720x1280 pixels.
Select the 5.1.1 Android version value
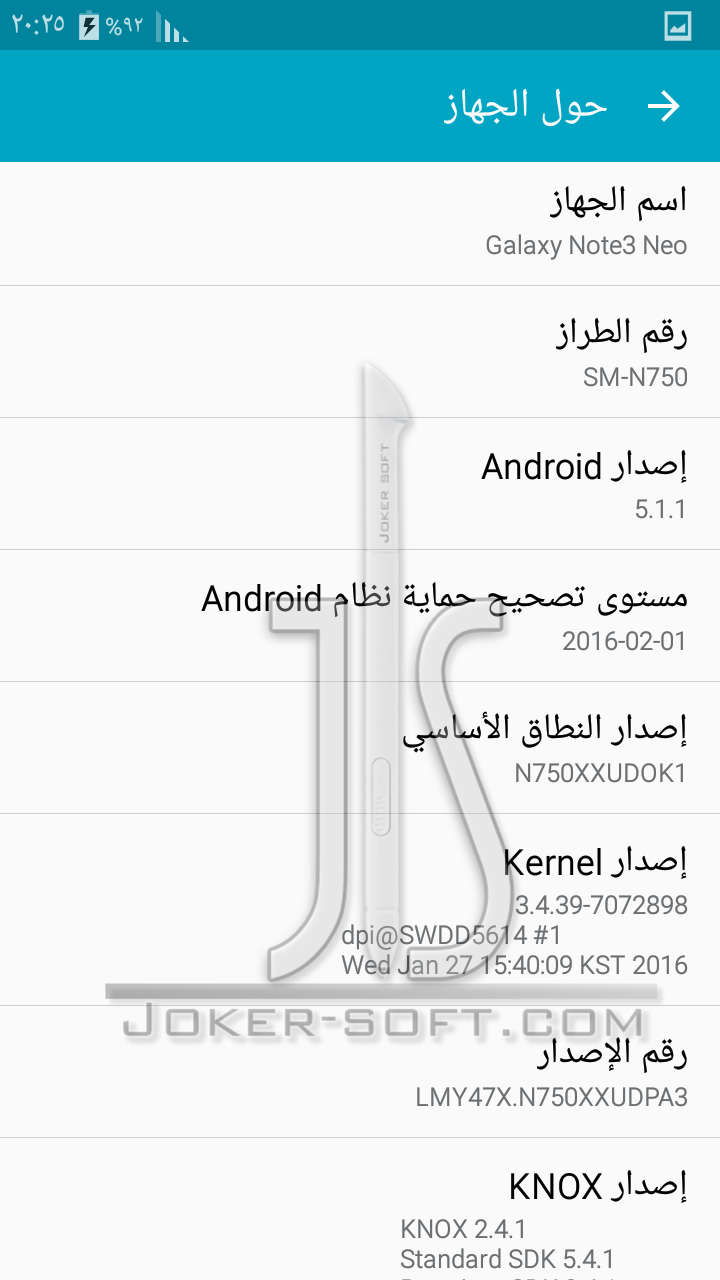(661, 509)
